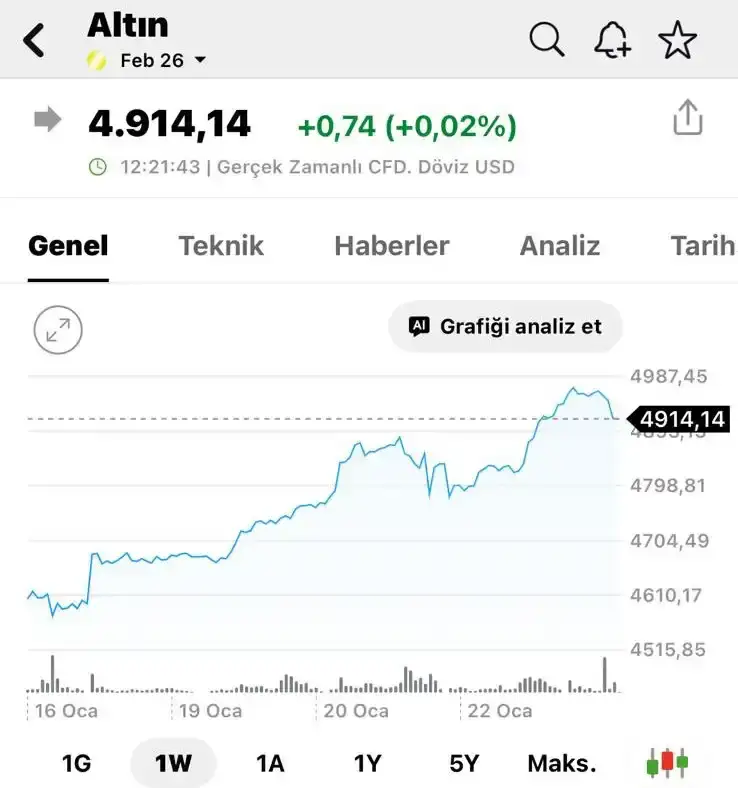
Task: Tap the Grafiği analiz et button
Action: 505,326
